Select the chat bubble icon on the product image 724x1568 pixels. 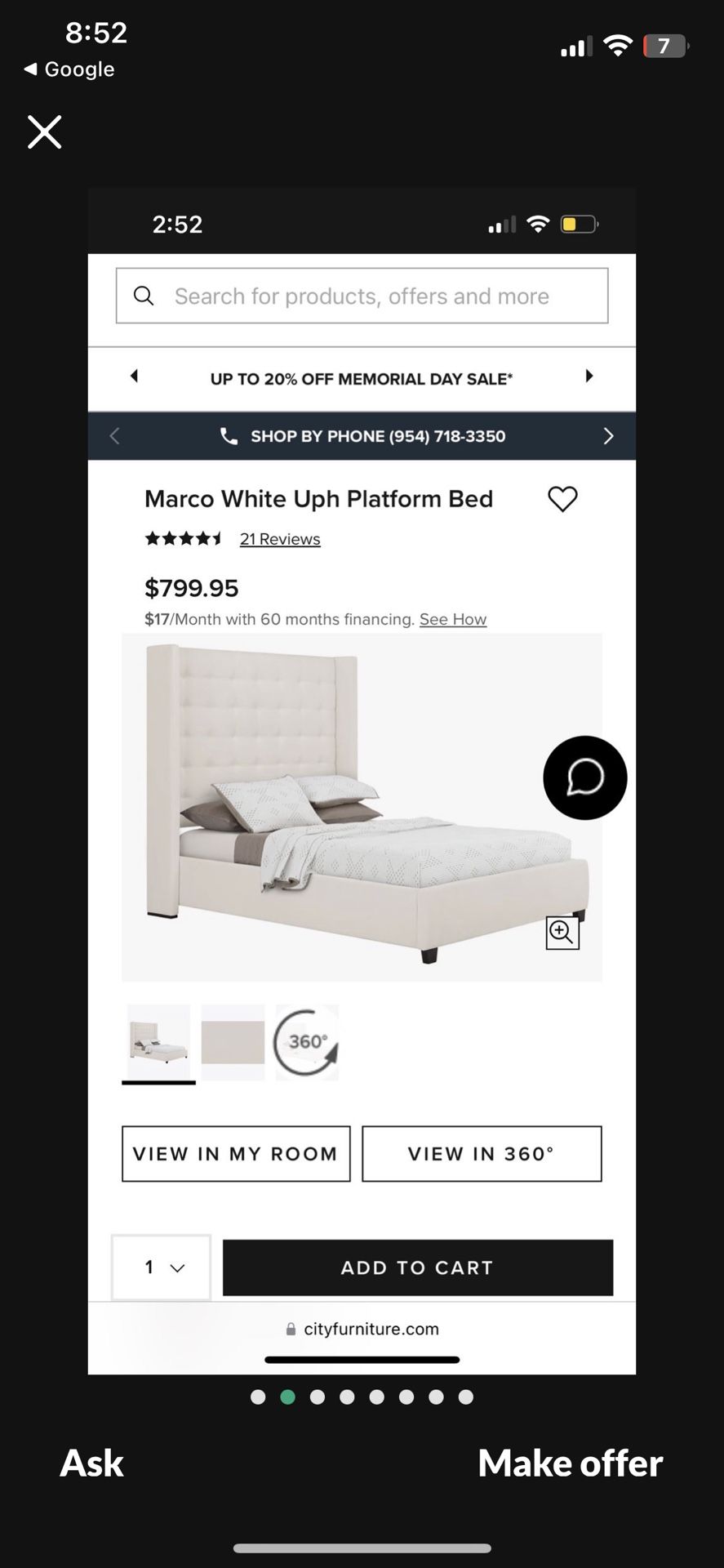584,777
